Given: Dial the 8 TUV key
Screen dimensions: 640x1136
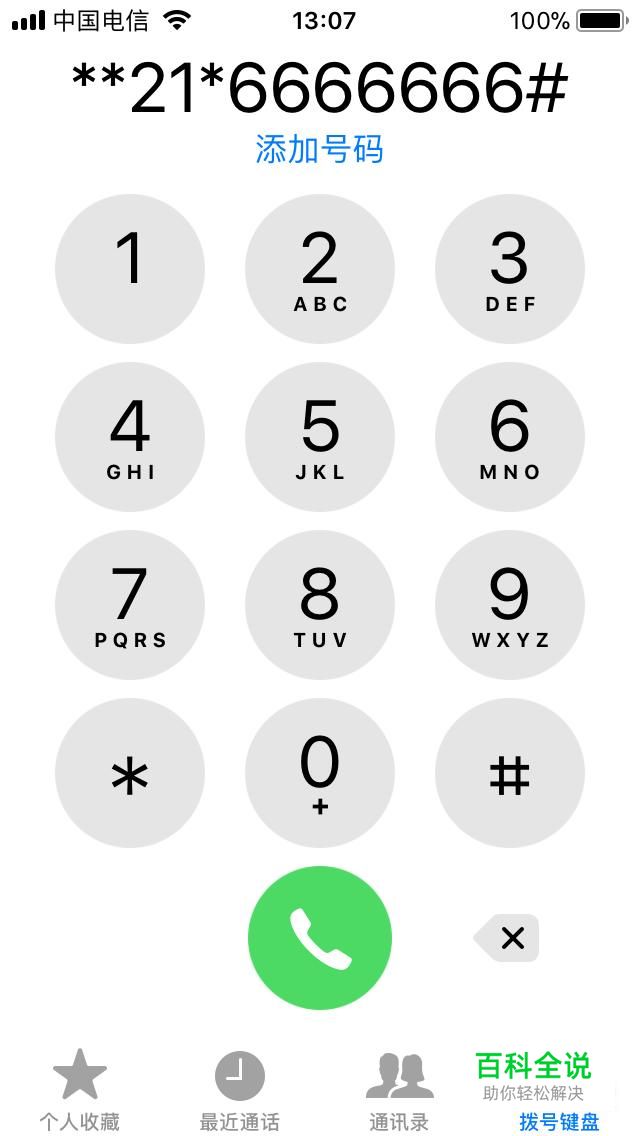Looking at the screenshot, I should pyautogui.click(x=320, y=605).
